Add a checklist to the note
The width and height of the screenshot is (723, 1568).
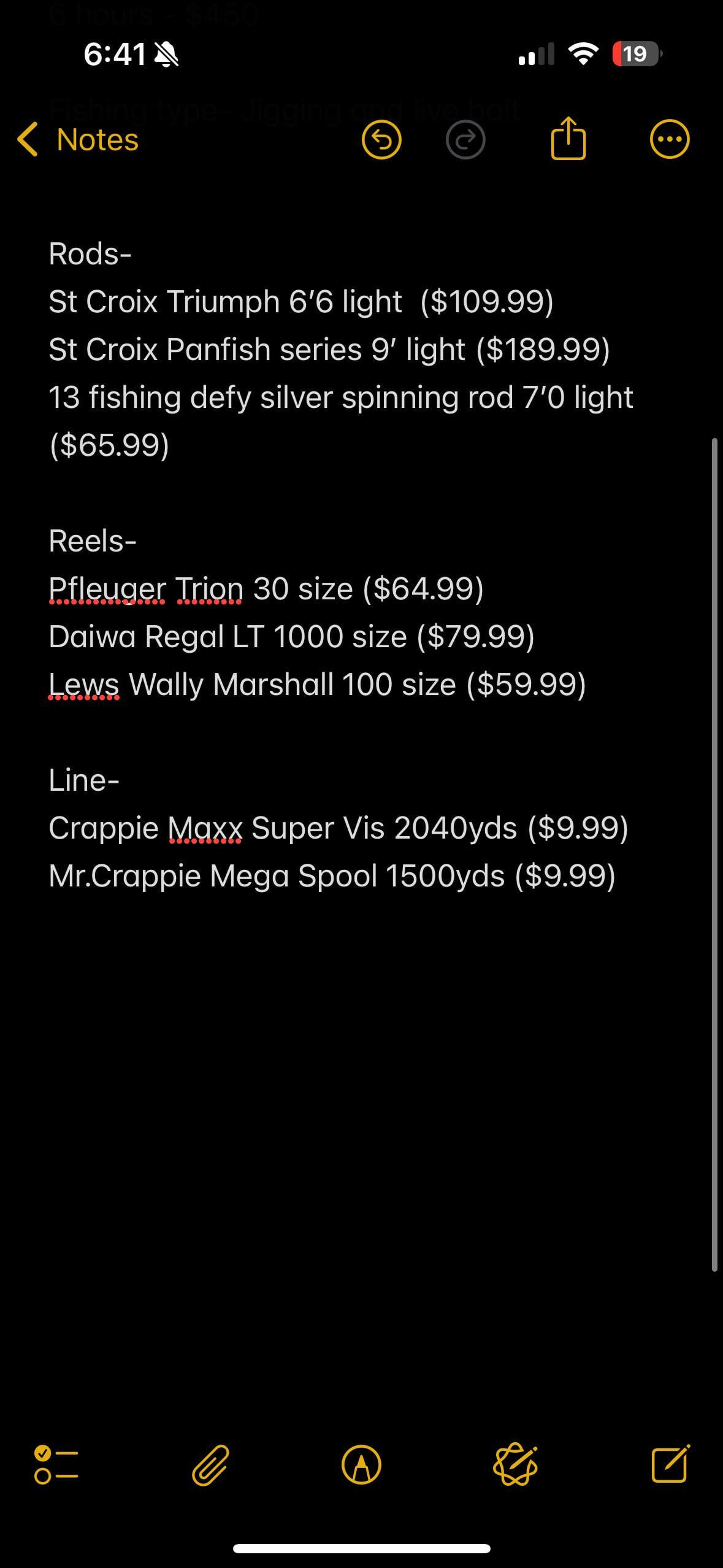(56, 1464)
